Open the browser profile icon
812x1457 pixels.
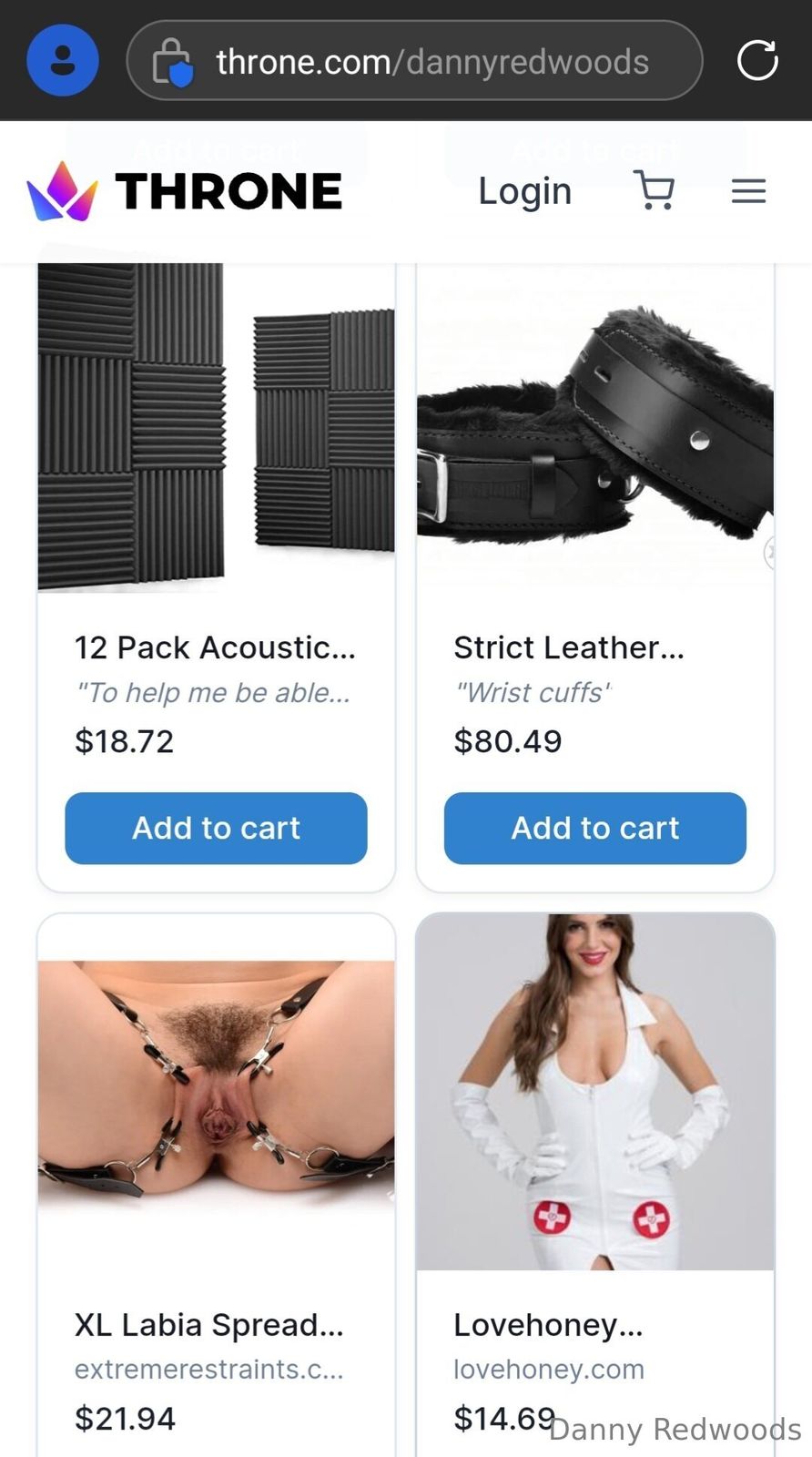click(63, 61)
